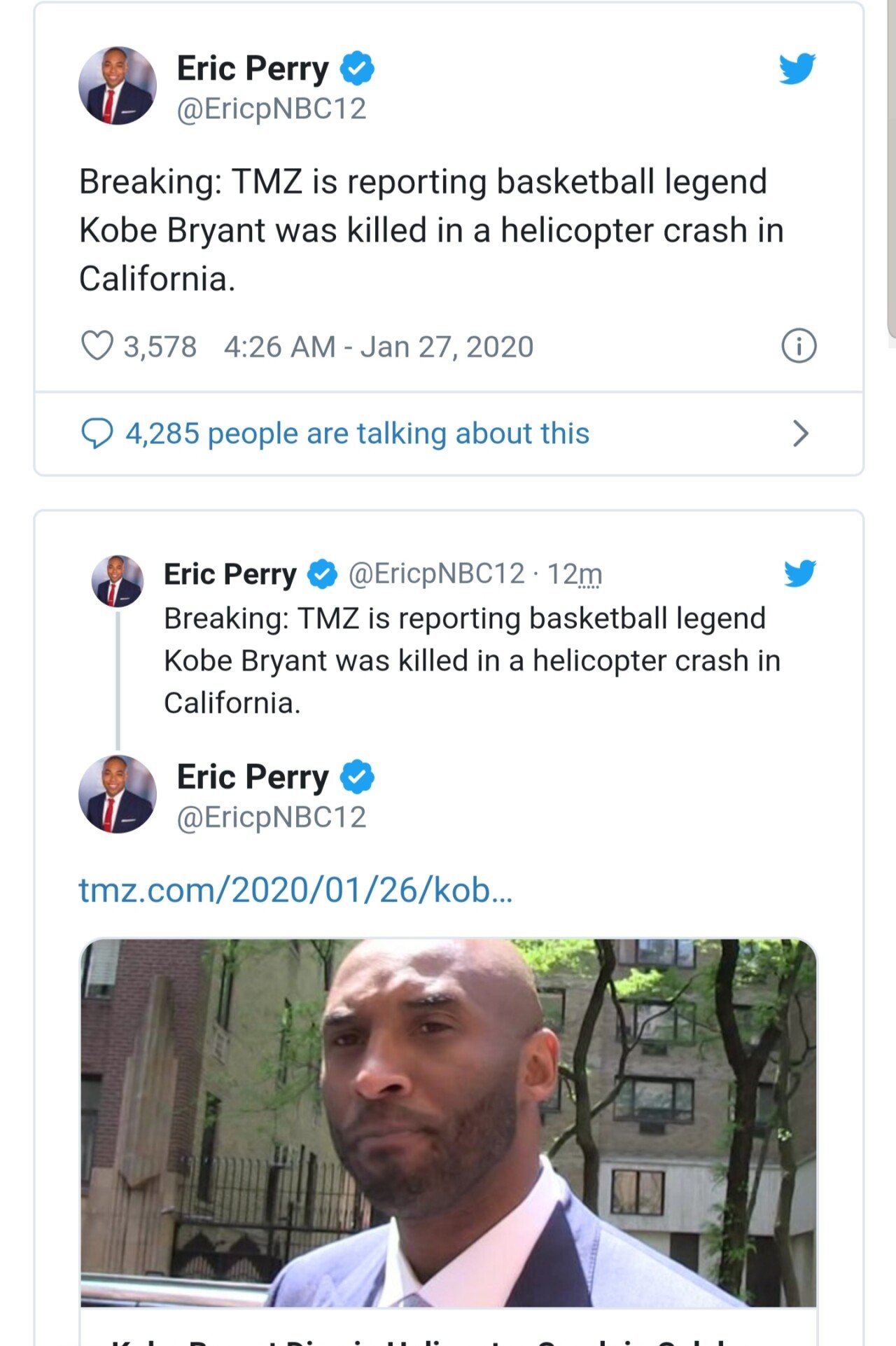The image size is (896, 1346).
Task: Click Eric Perry's verified badge on the top tweet
Action: click(x=358, y=66)
